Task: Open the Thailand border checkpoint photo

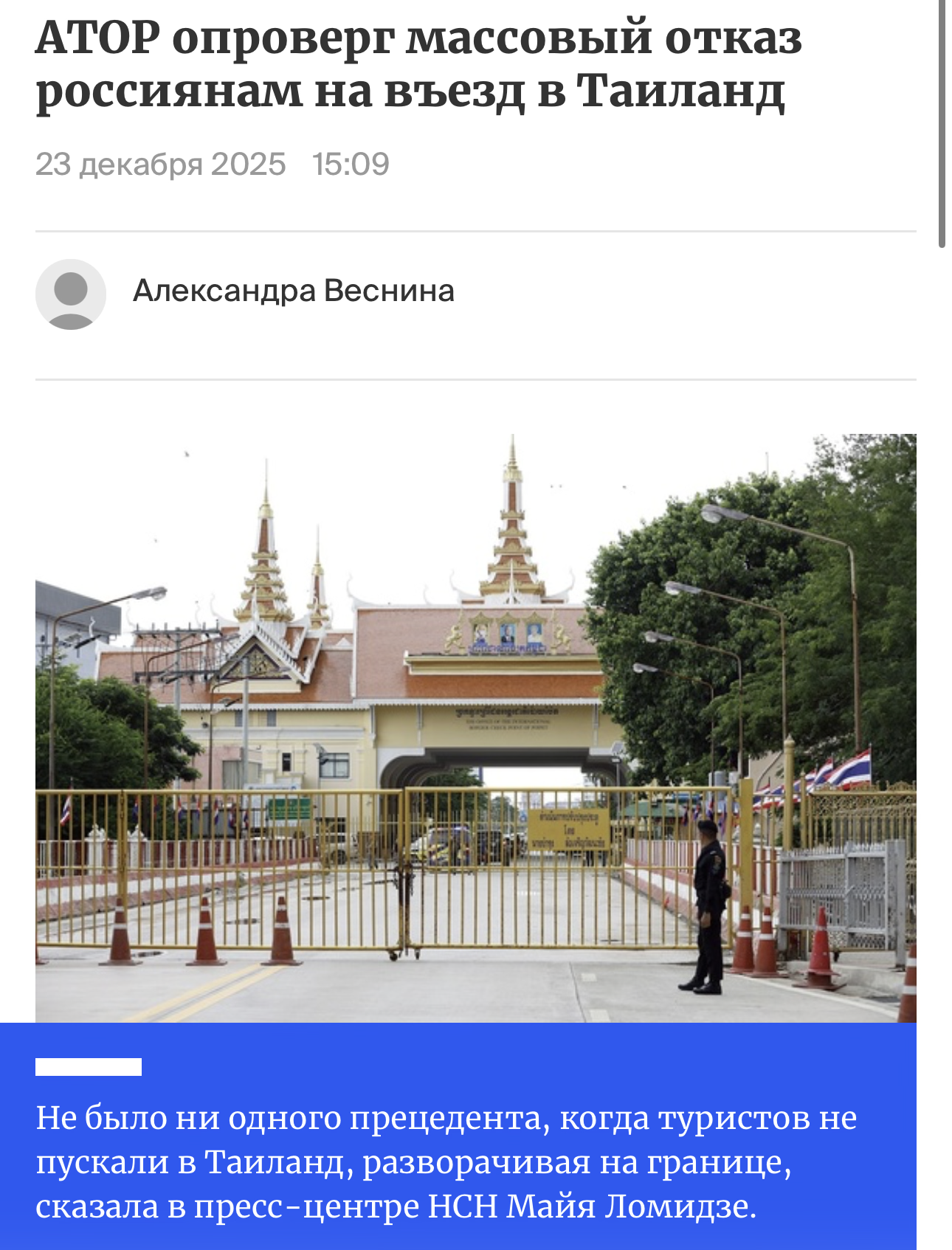Action: pos(475,727)
